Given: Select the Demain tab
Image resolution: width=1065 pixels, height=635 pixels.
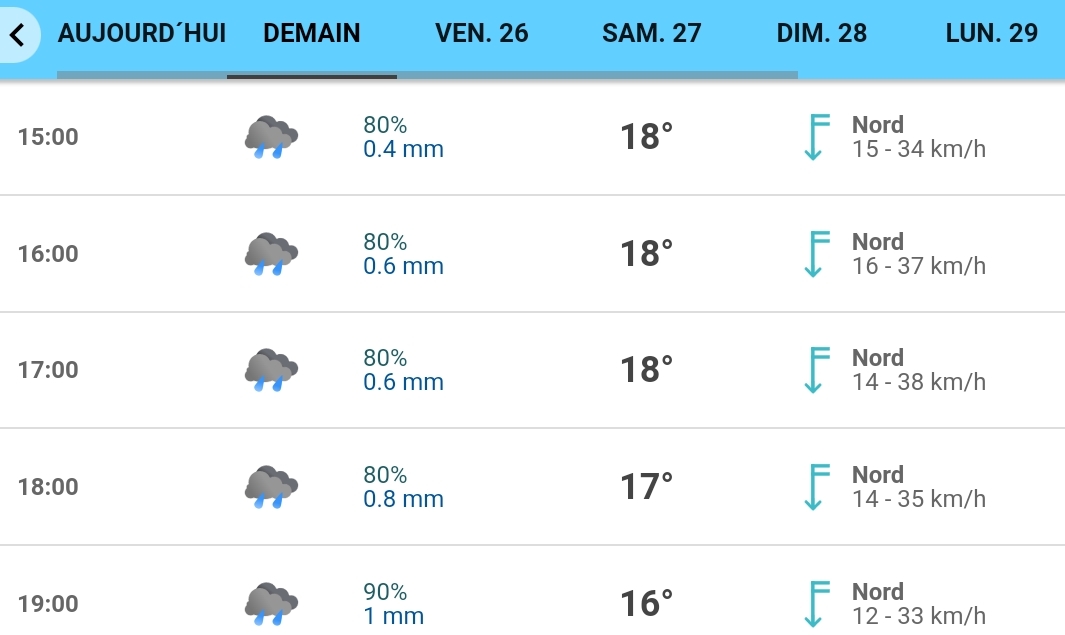Looking at the screenshot, I should click(311, 33).
